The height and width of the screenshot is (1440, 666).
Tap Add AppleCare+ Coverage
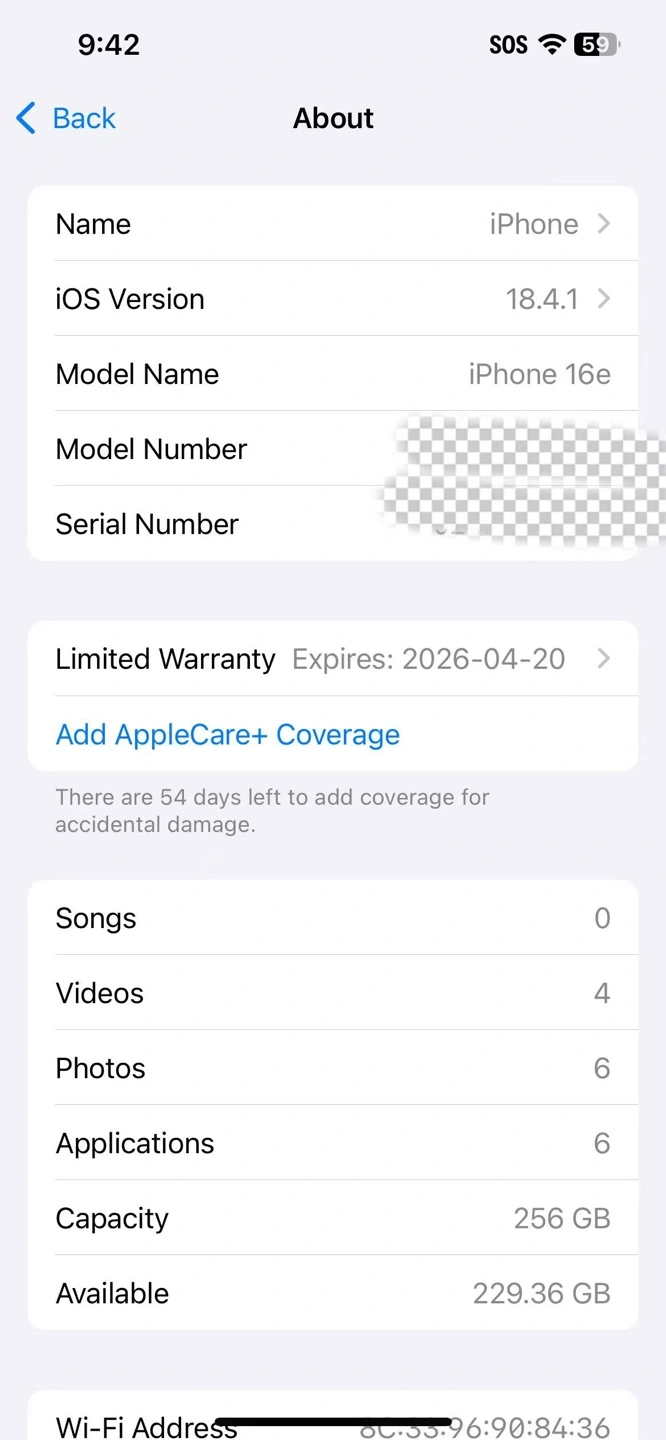click(x=228, y=734)
